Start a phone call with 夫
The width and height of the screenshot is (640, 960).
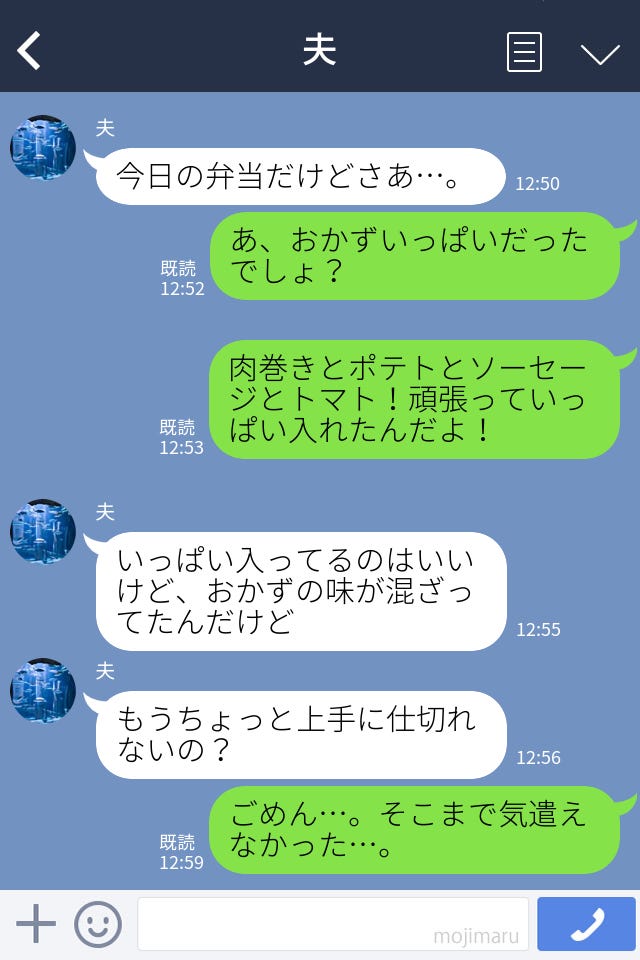586,924
